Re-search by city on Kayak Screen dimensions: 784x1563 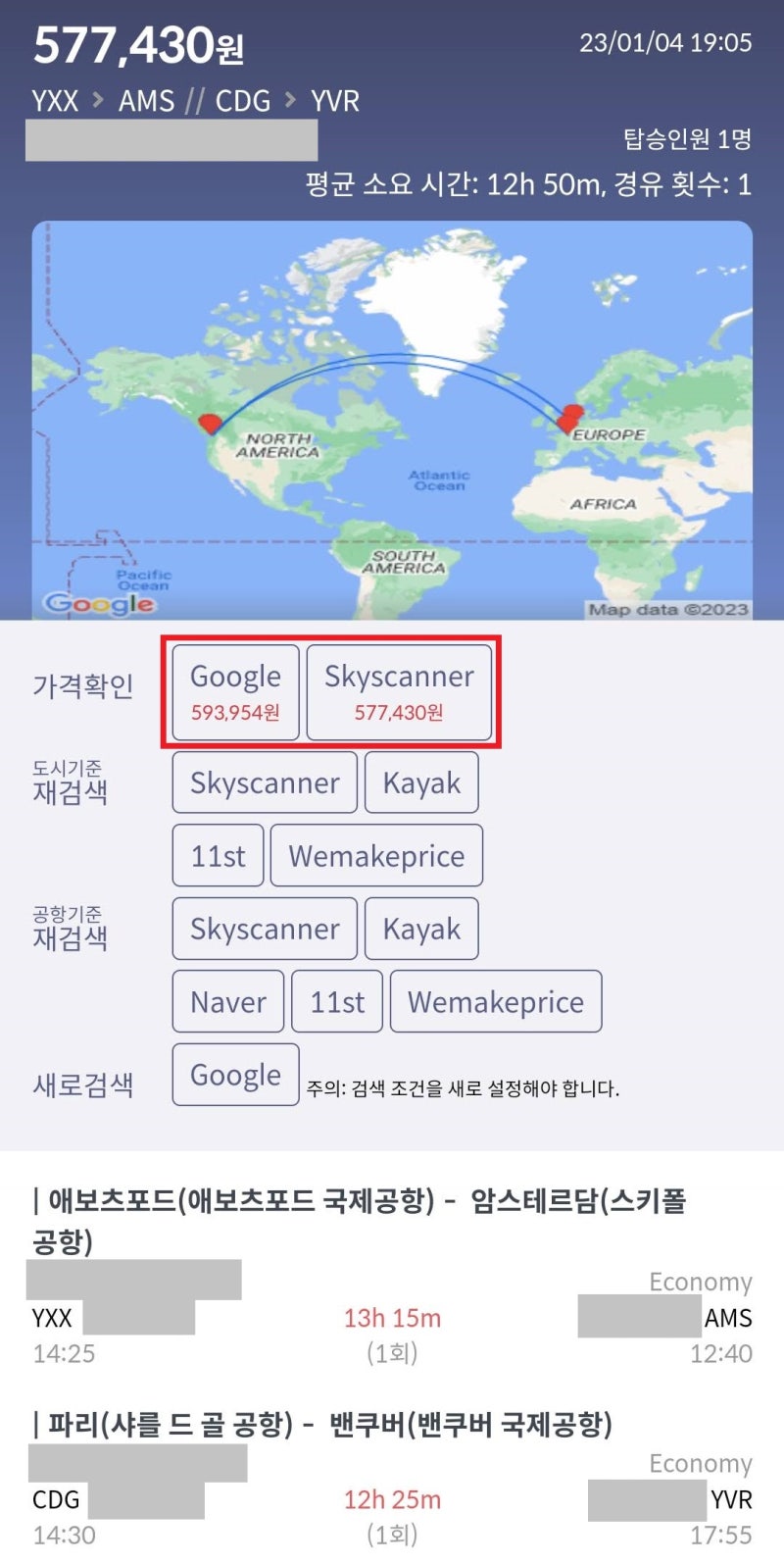coord(421,782)
